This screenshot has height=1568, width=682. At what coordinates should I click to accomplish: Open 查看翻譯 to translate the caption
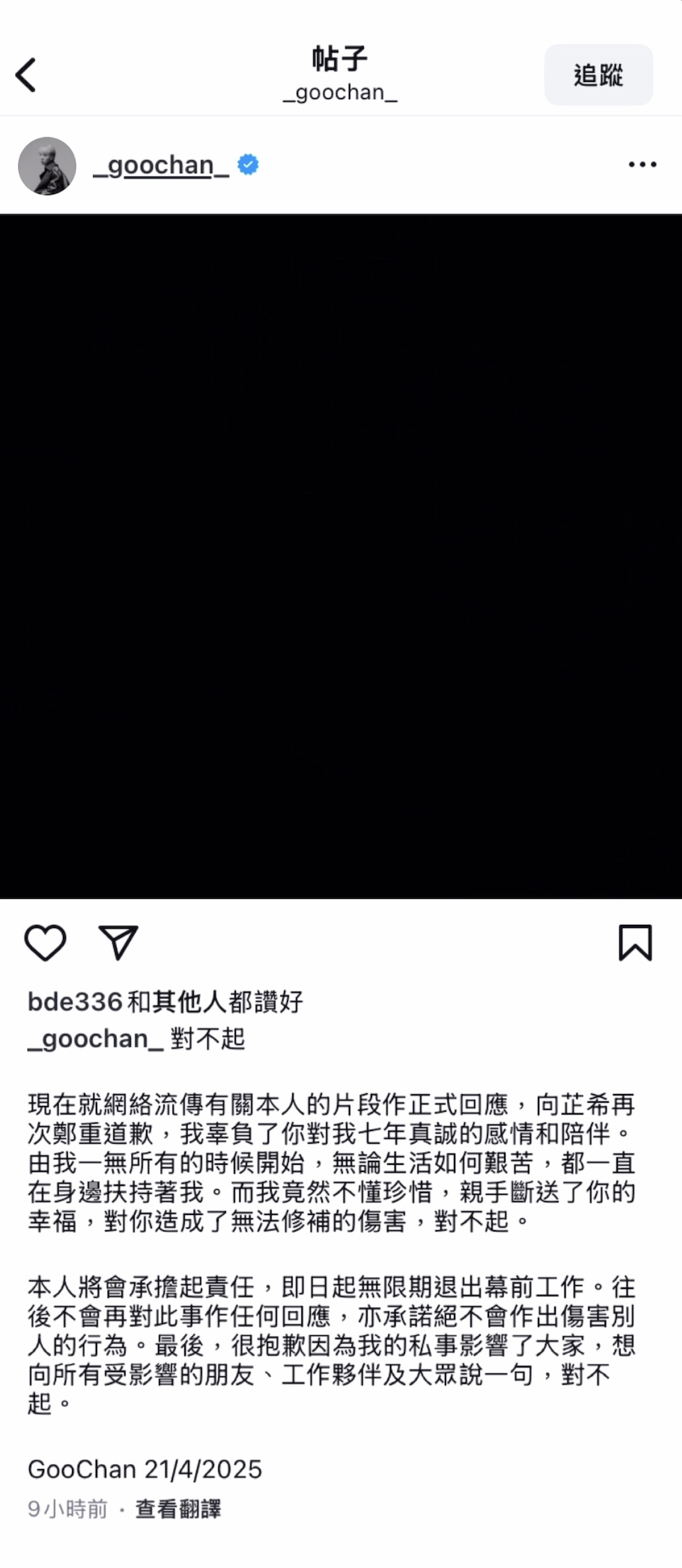point(177,1510)
